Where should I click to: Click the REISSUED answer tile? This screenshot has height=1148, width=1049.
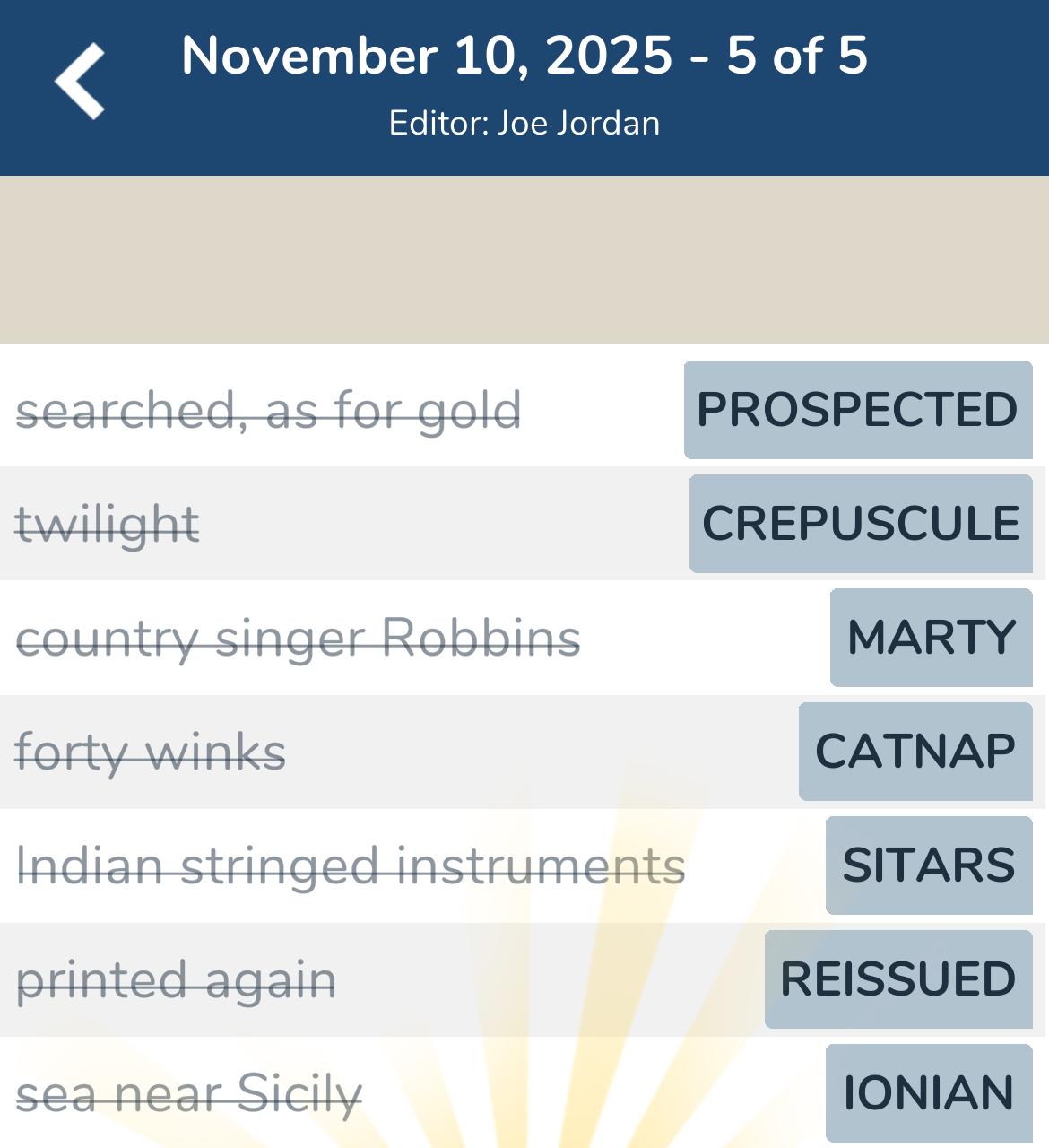coord(899,979)
